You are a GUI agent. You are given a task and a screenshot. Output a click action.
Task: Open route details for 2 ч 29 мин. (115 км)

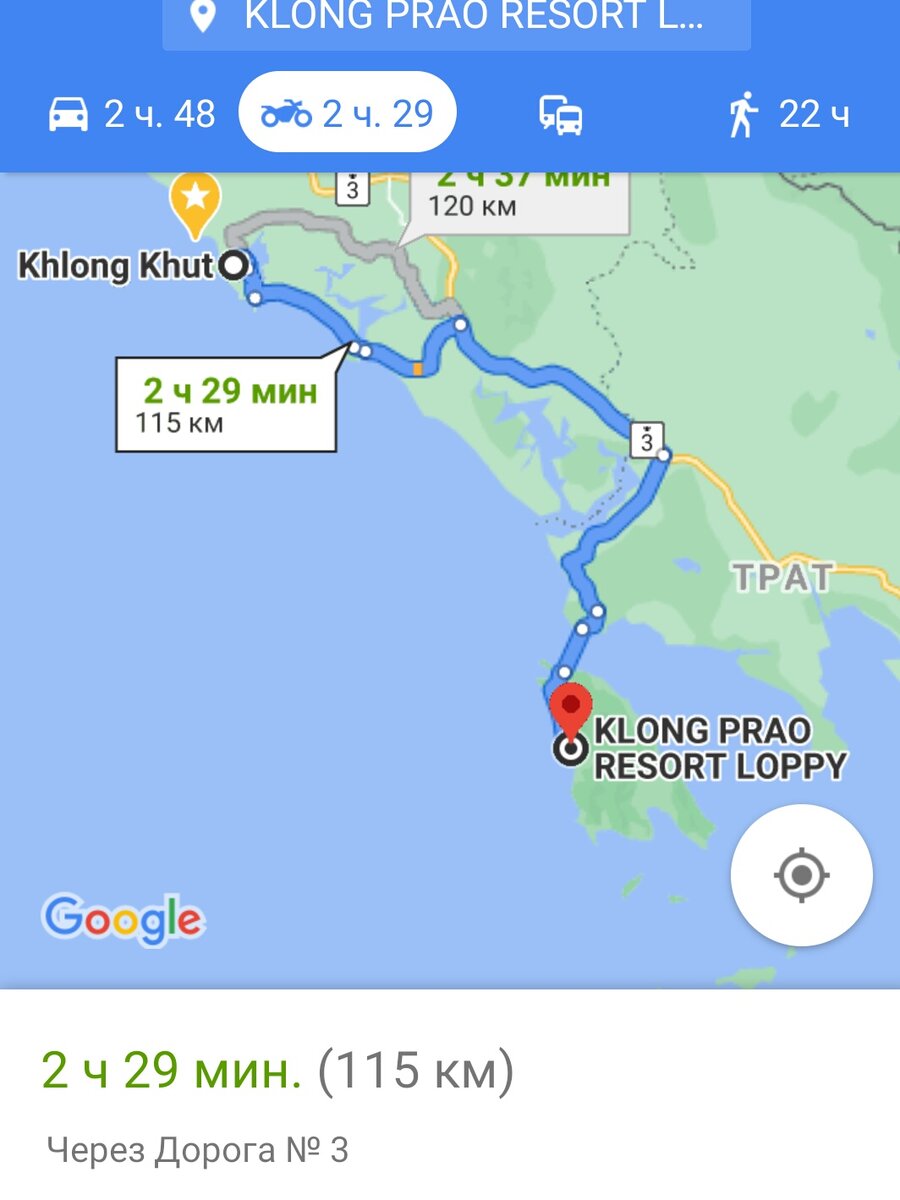tap(278, 1071)
